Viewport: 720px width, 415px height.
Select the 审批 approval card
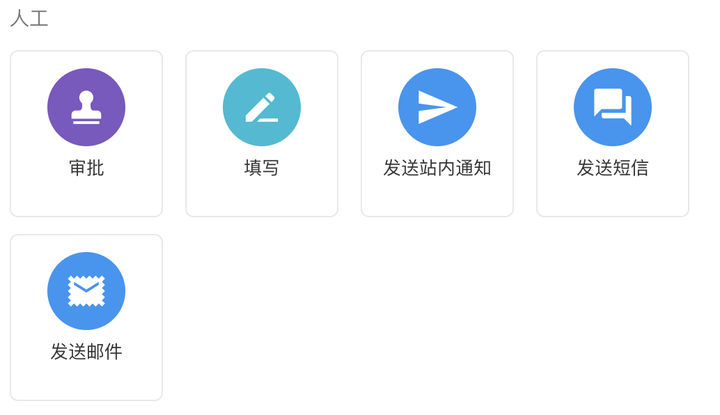[86, 133]
